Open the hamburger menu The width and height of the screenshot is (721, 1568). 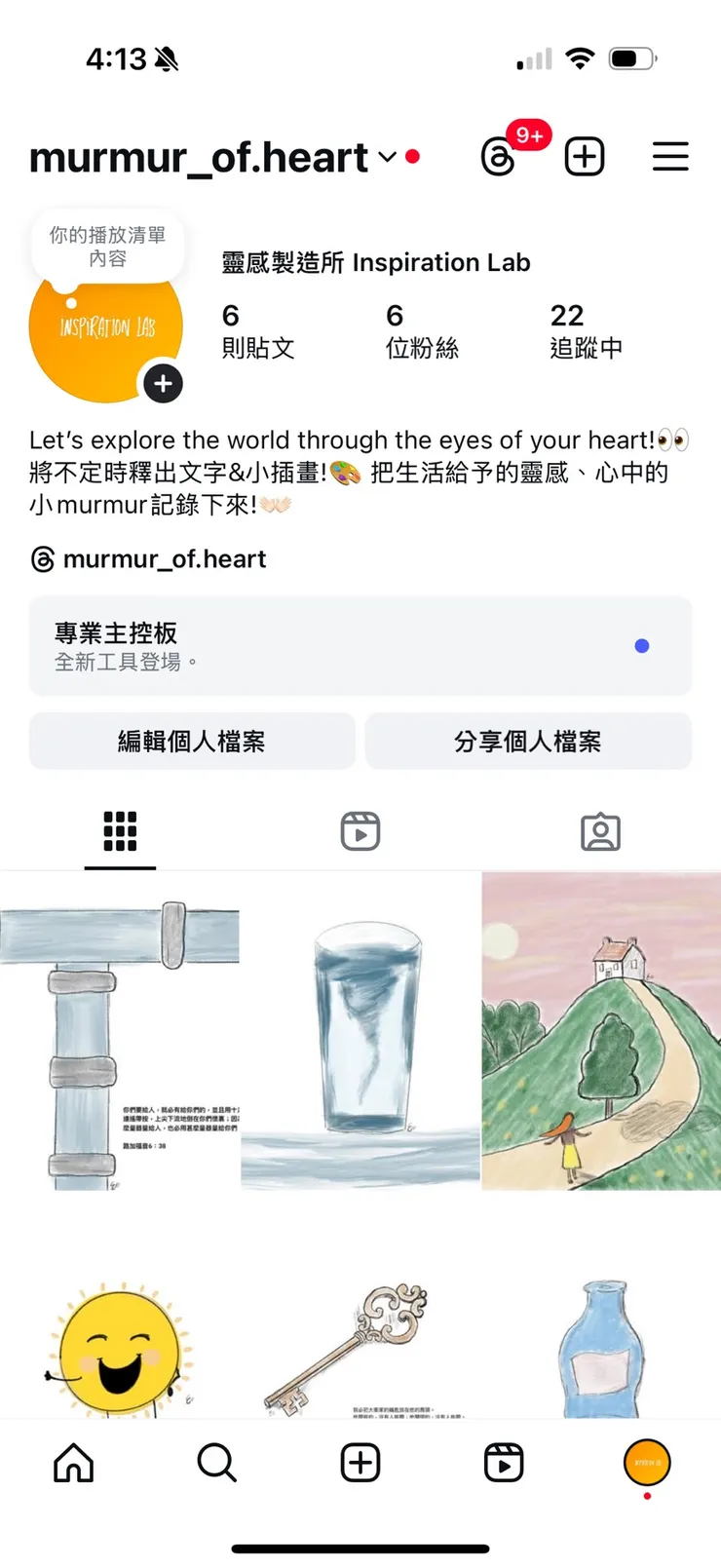point(670,156)
